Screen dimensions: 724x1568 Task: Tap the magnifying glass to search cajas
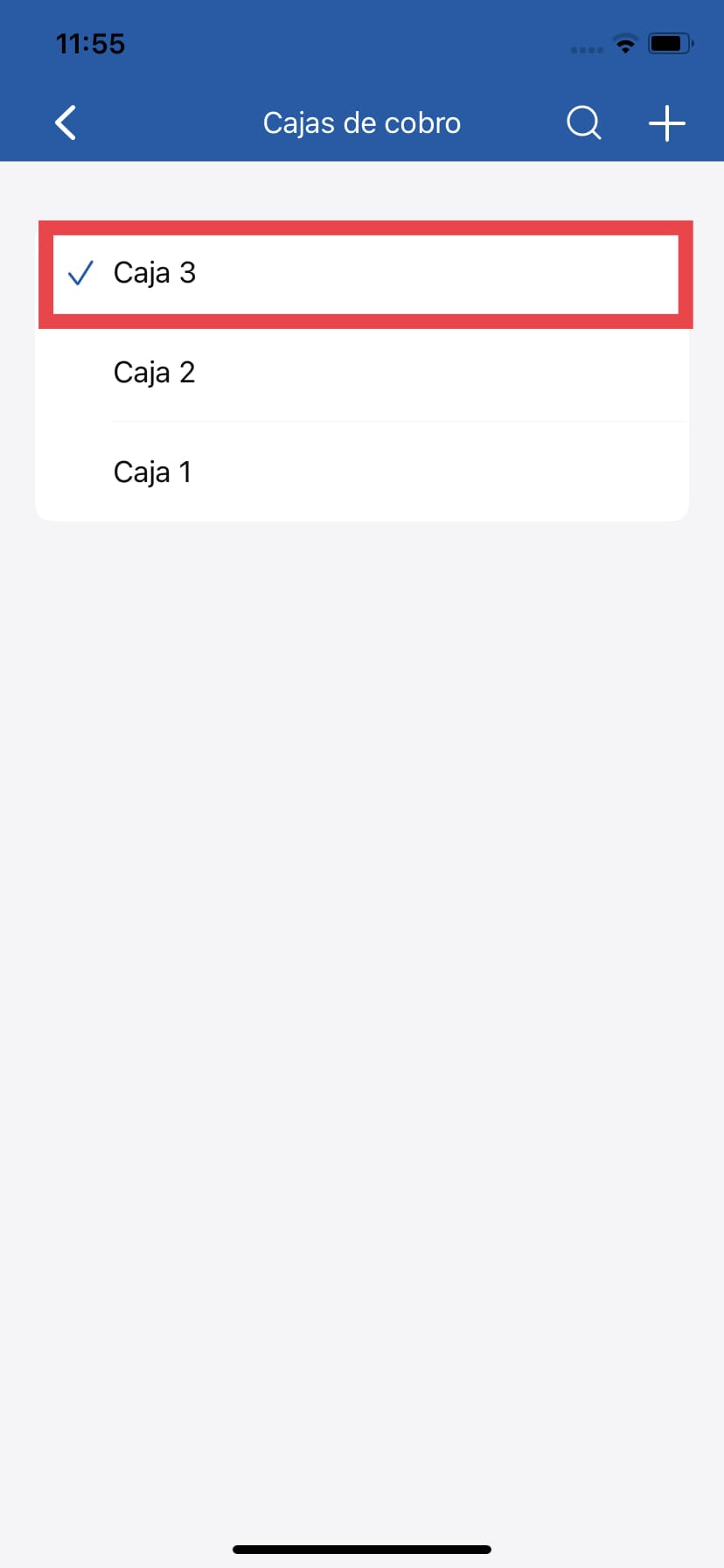[582, 122]
